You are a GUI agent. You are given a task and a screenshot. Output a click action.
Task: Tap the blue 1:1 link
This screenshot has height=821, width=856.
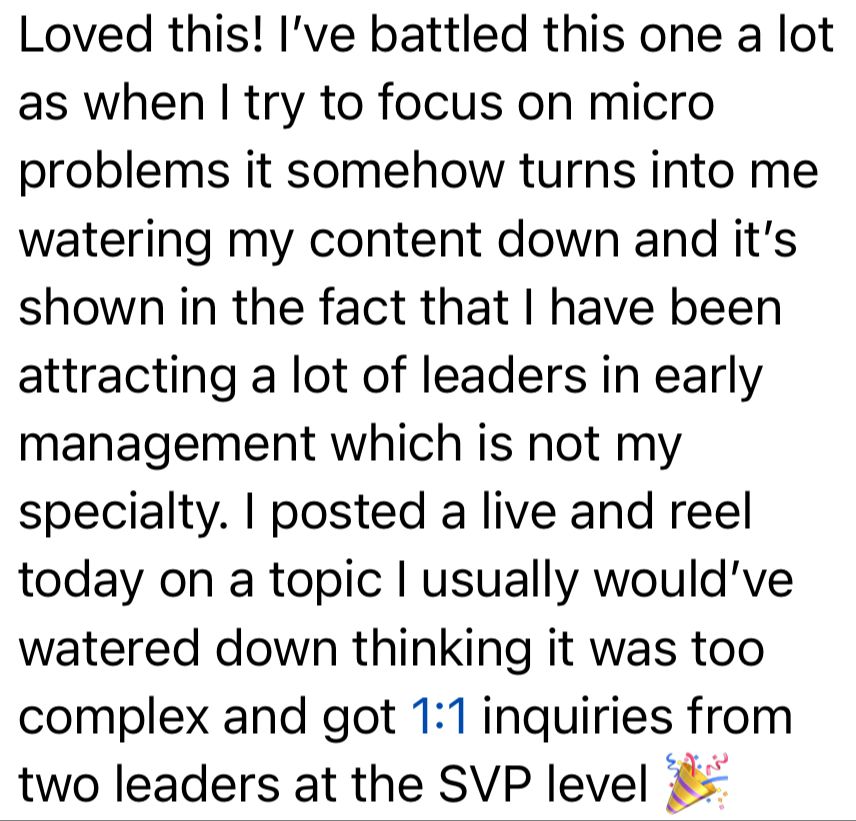pos(440,717)
